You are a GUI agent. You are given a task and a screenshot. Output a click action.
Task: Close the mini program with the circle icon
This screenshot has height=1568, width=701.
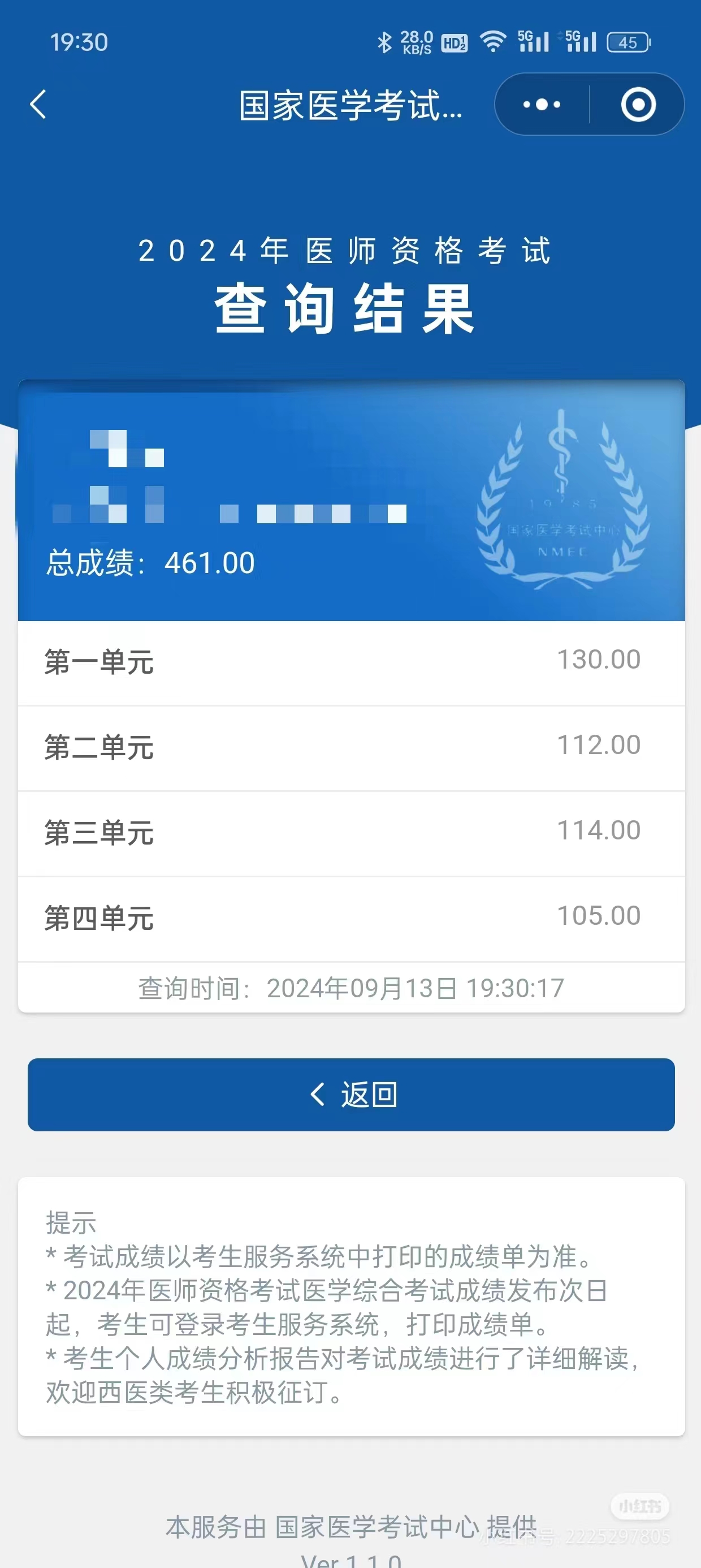638,105
